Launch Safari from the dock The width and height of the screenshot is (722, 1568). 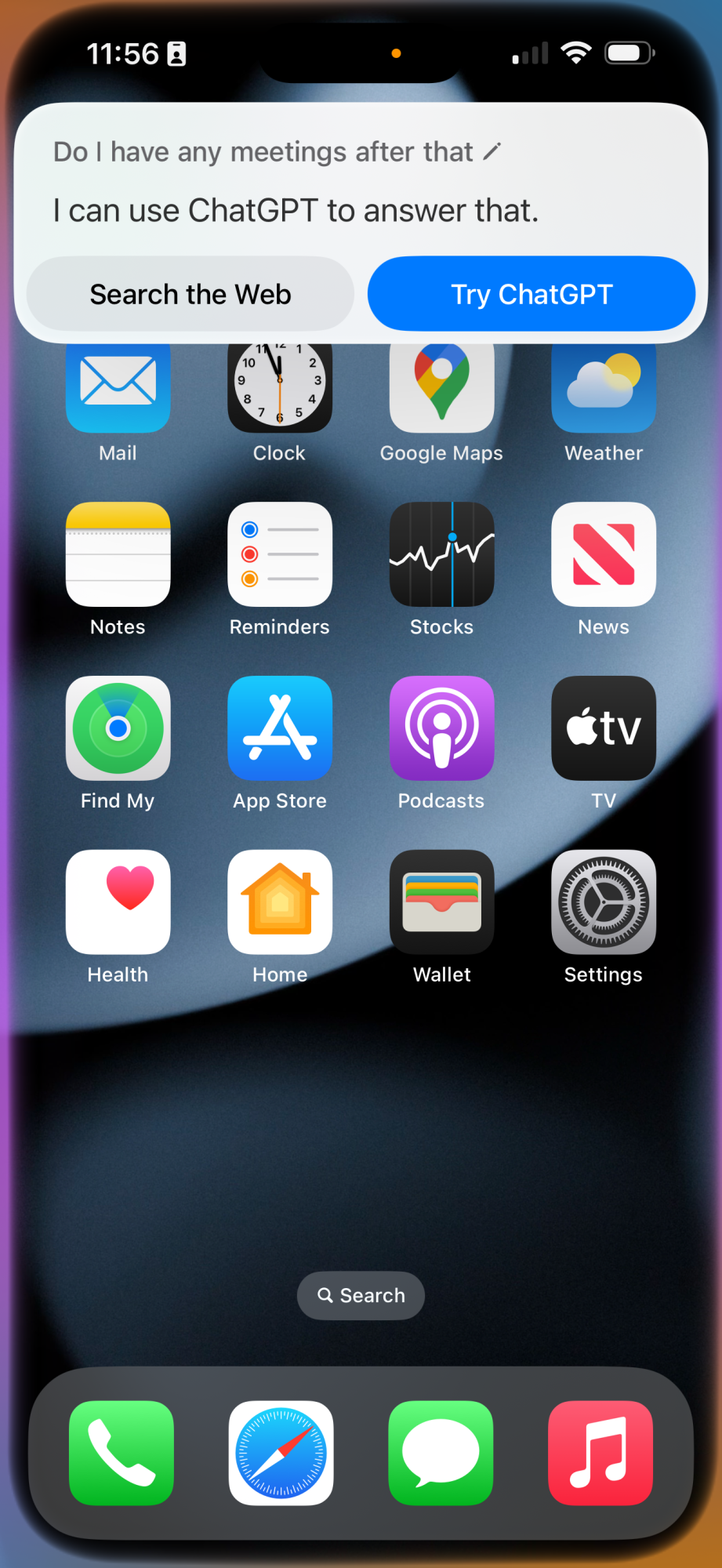(x=281, y=1453)
